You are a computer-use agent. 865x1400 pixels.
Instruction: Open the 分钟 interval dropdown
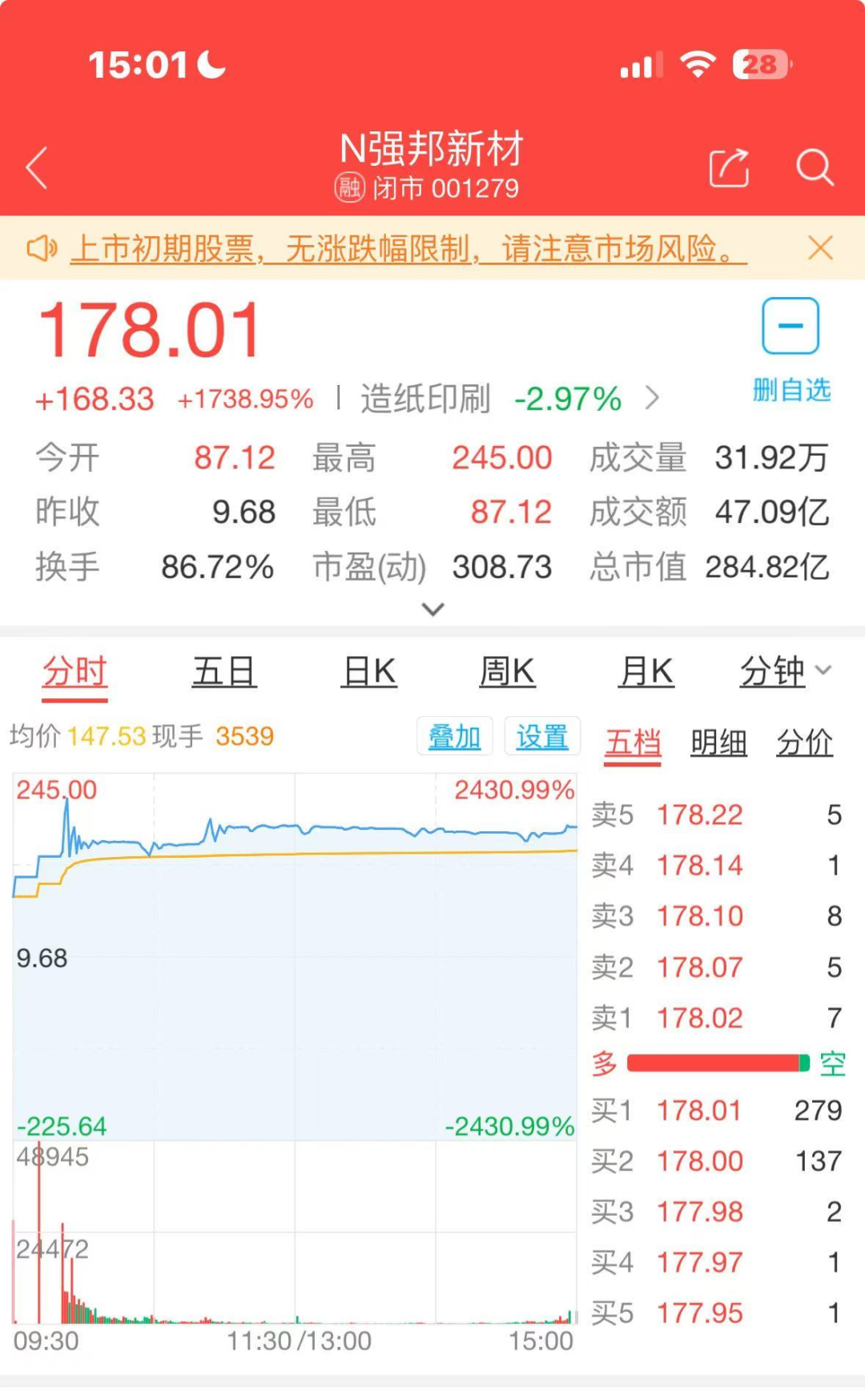pyautogui.click(x=787, y=671)
